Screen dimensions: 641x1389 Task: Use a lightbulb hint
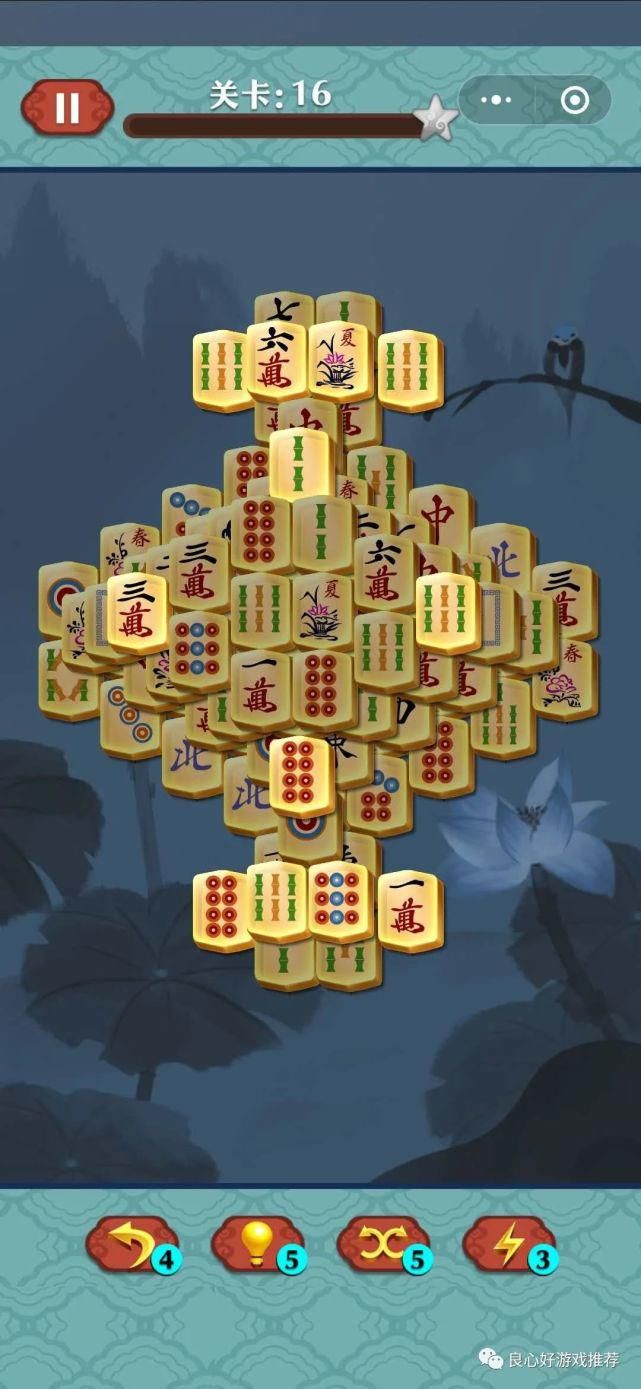pyautogui.click(x=257, y=1246)
